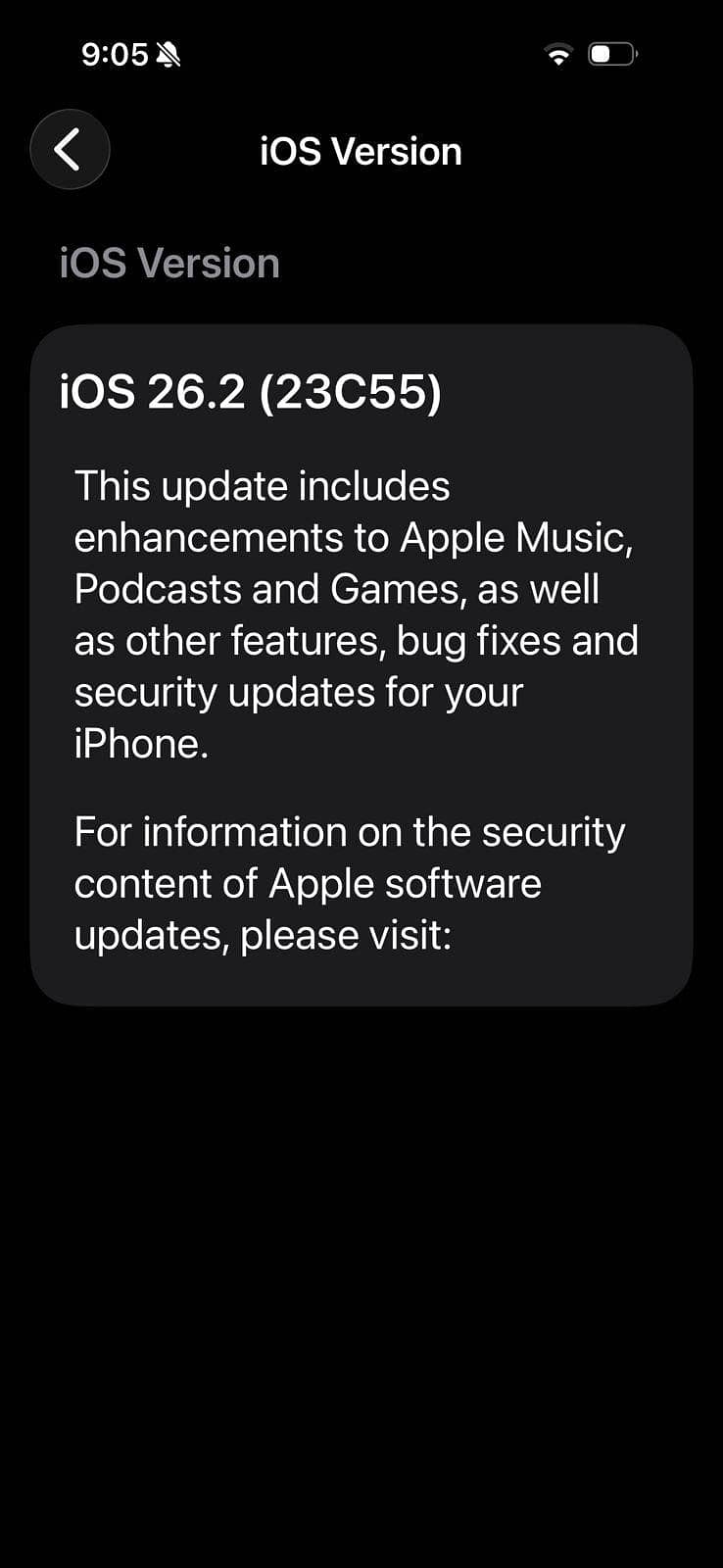Tap the rounded release notes panel
Screen dimensions: 723x1568
click(361, 666)
